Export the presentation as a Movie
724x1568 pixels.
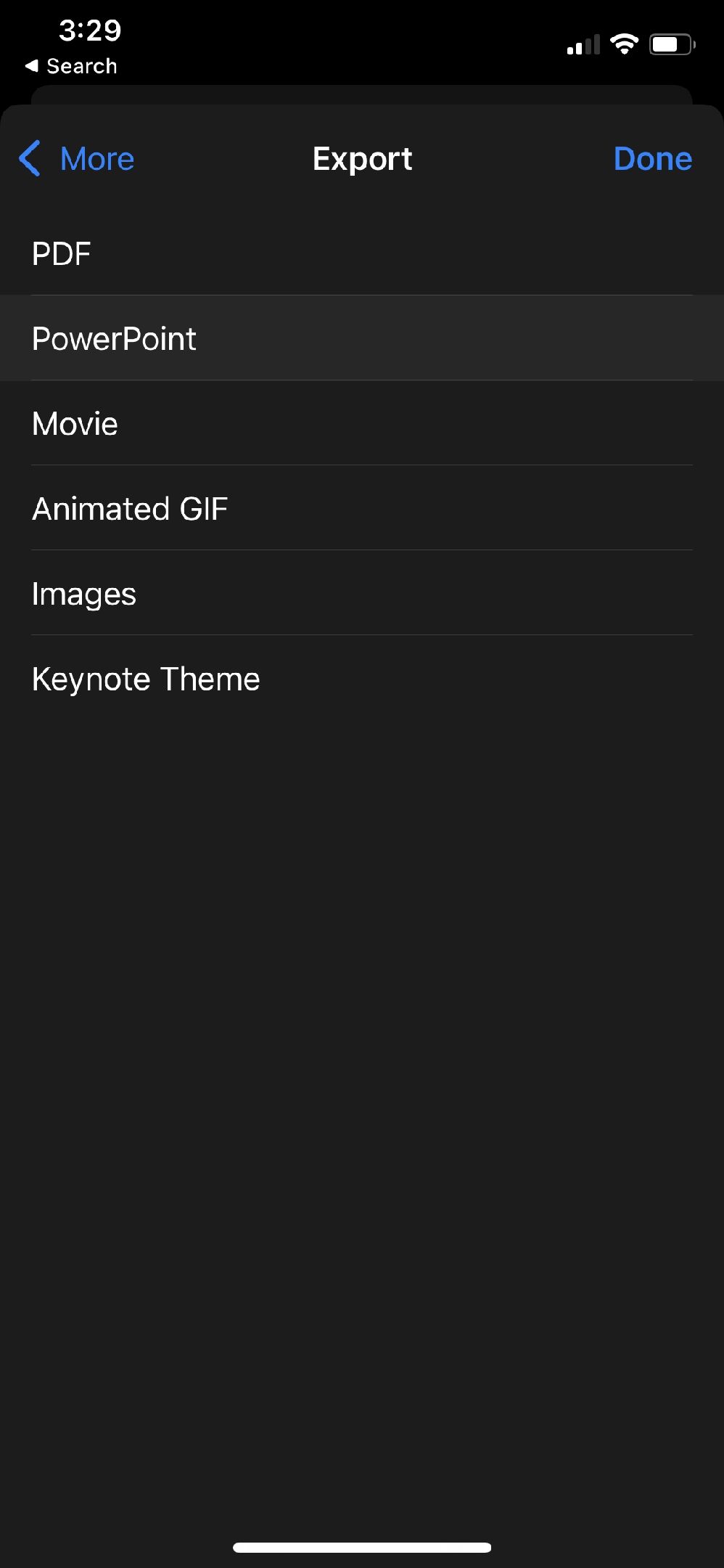point(74,422)
